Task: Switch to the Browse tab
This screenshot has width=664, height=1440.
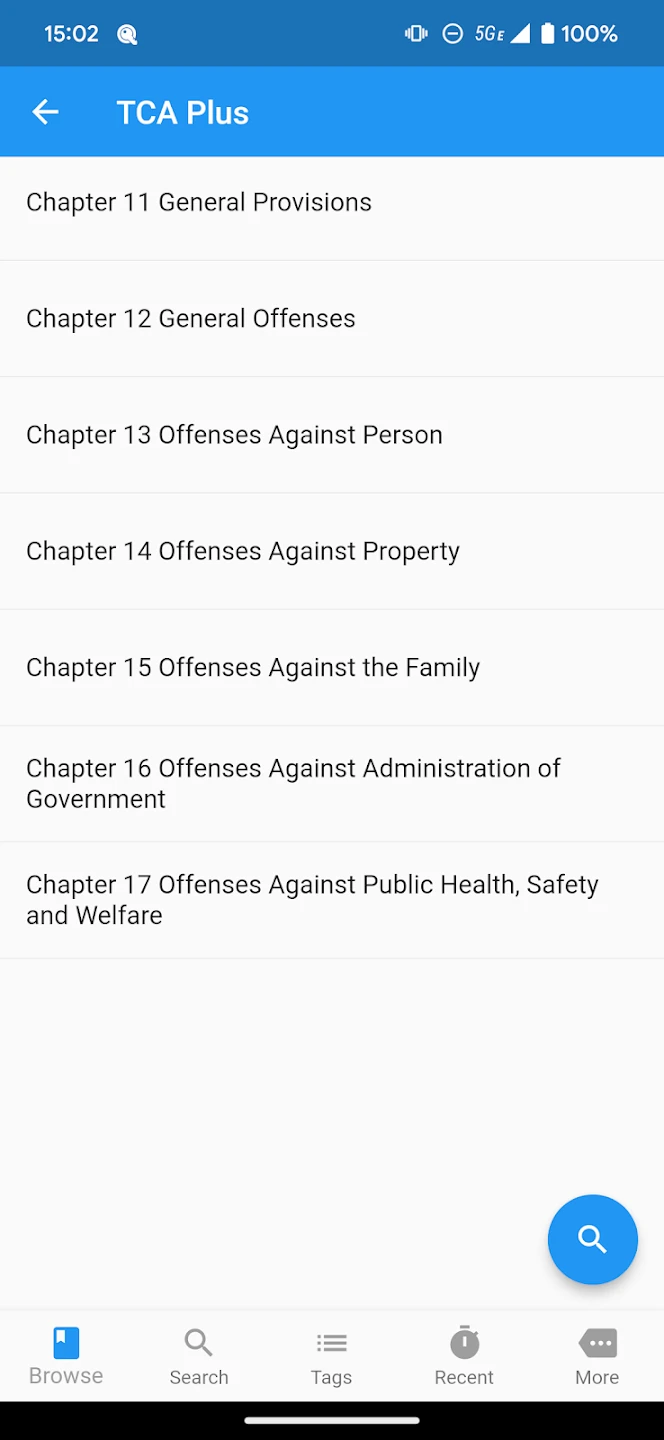Action: click(x=66, y=1356)
